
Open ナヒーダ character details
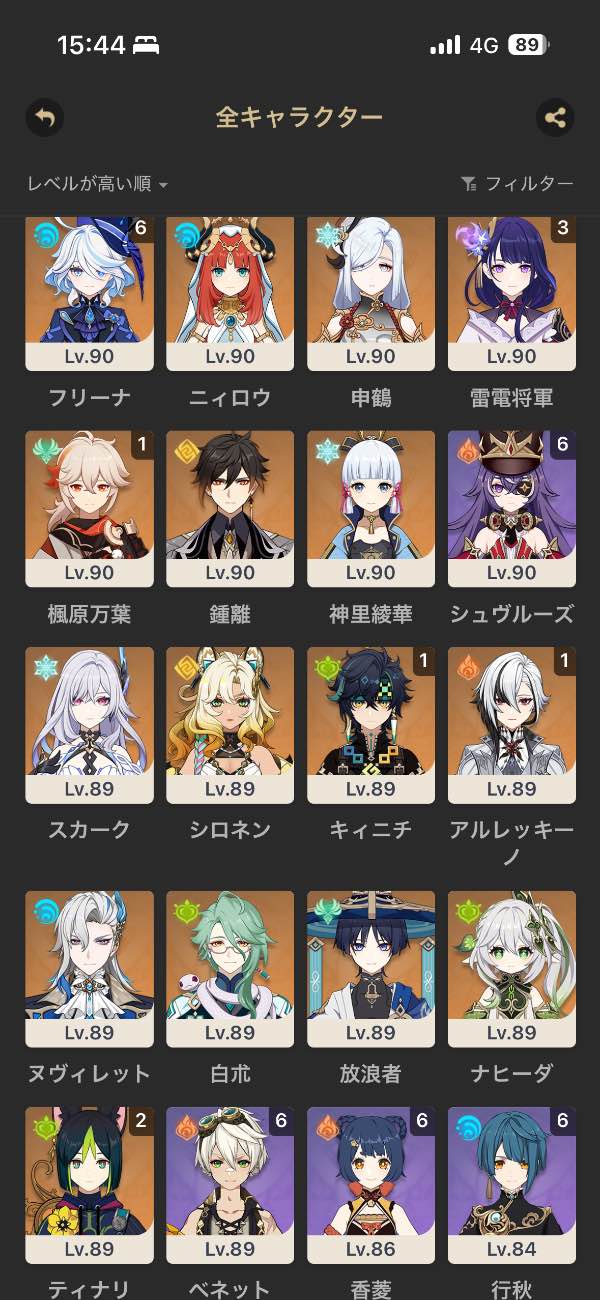pyautogui.click(x=512, y=968)
